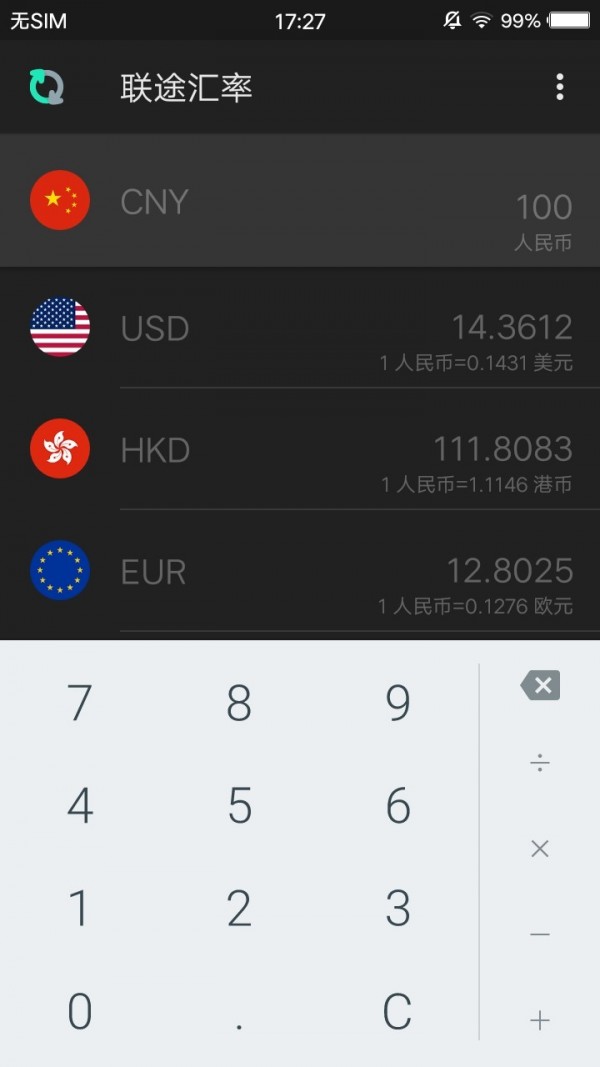Tap digit 5 on the keypad
Screen dimensions: 600x1067
point(239,806)
